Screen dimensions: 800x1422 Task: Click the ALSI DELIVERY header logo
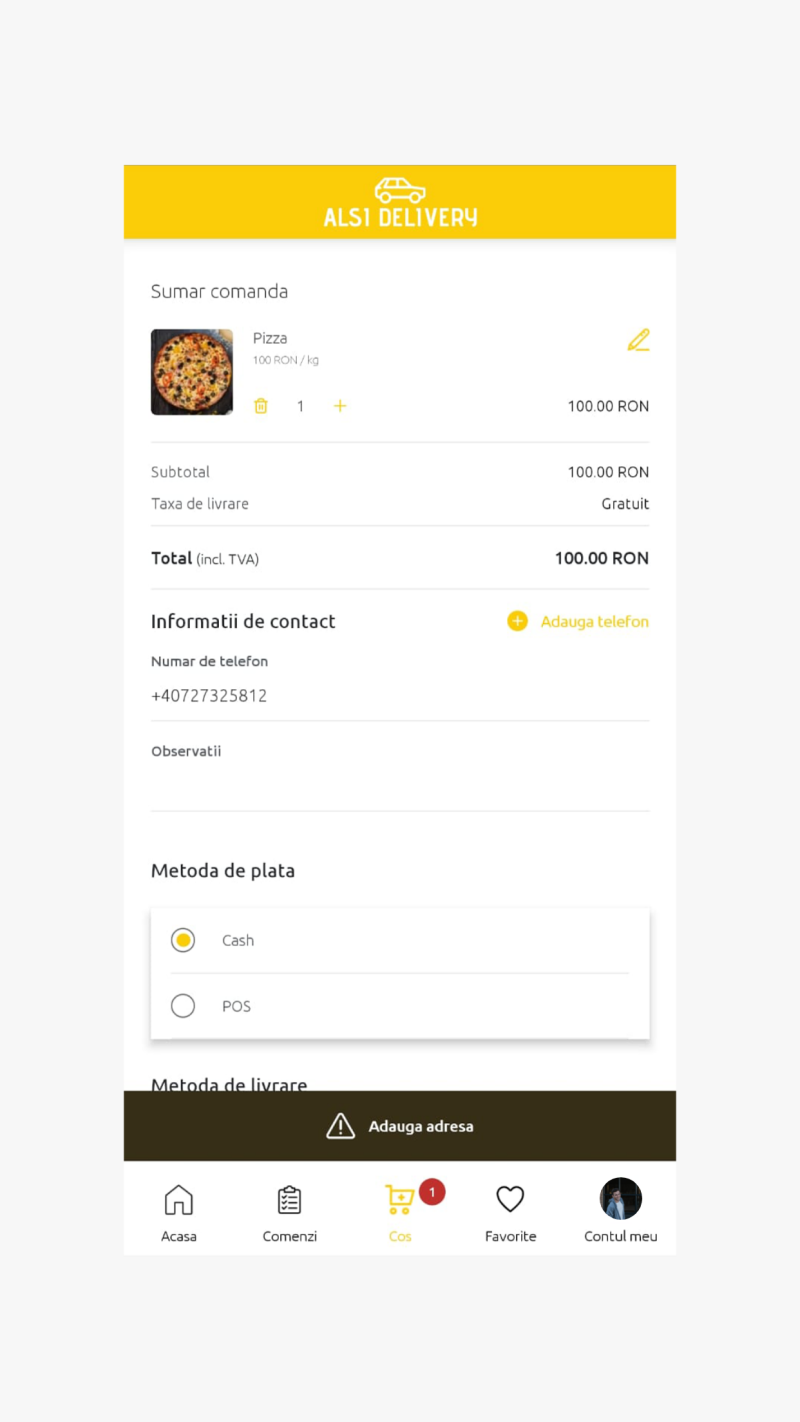coord(400,201)
